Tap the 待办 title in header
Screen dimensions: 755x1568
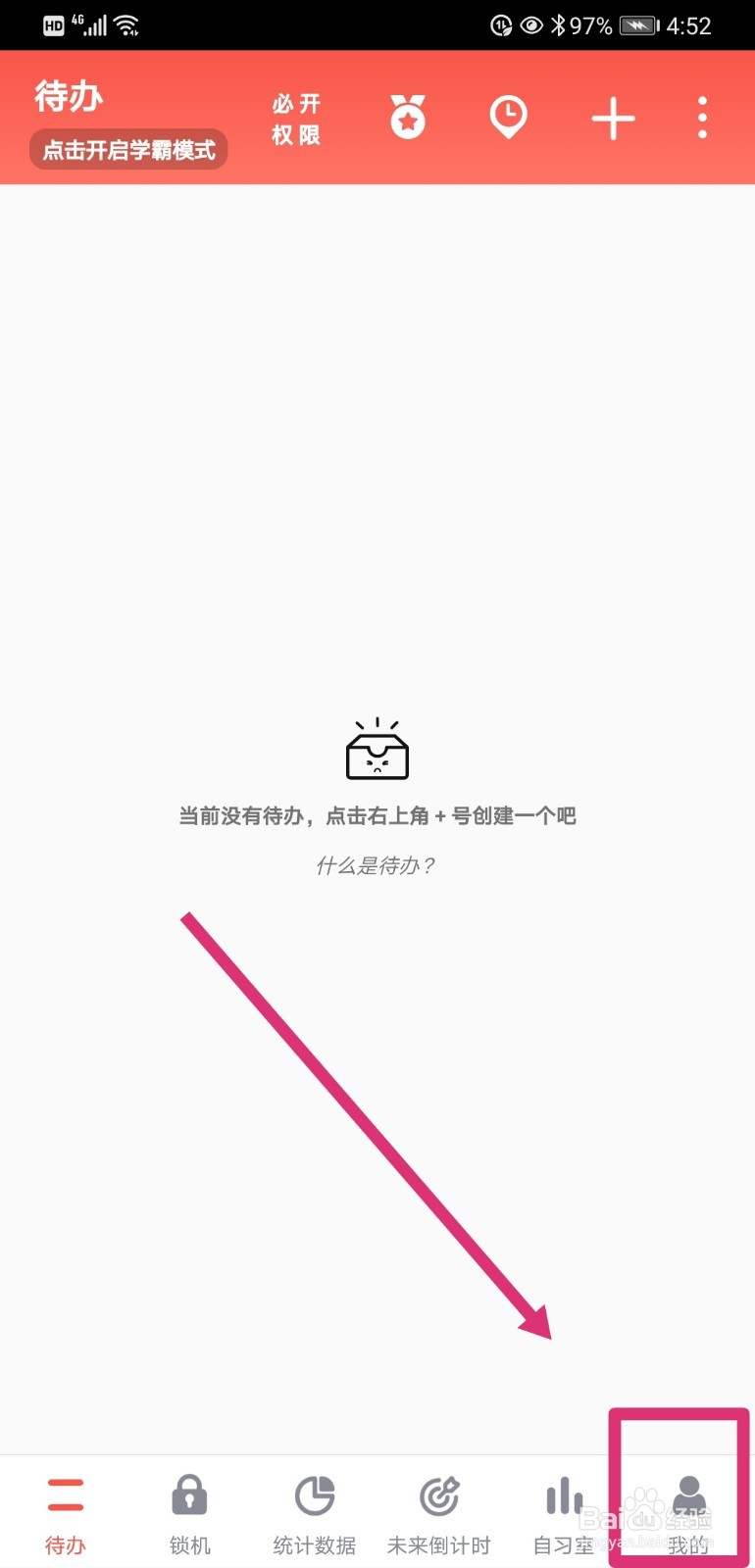[x=67, y=98]
